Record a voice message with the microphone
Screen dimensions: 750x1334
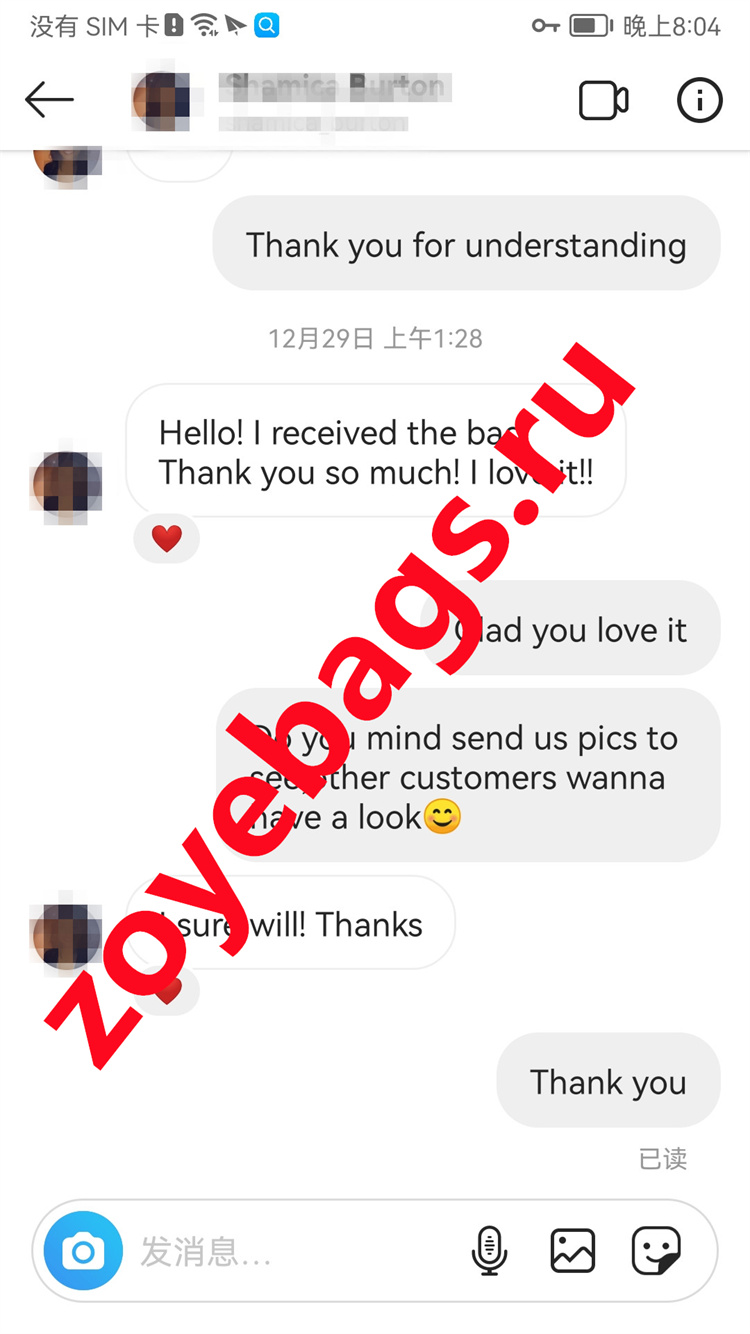489,1251
